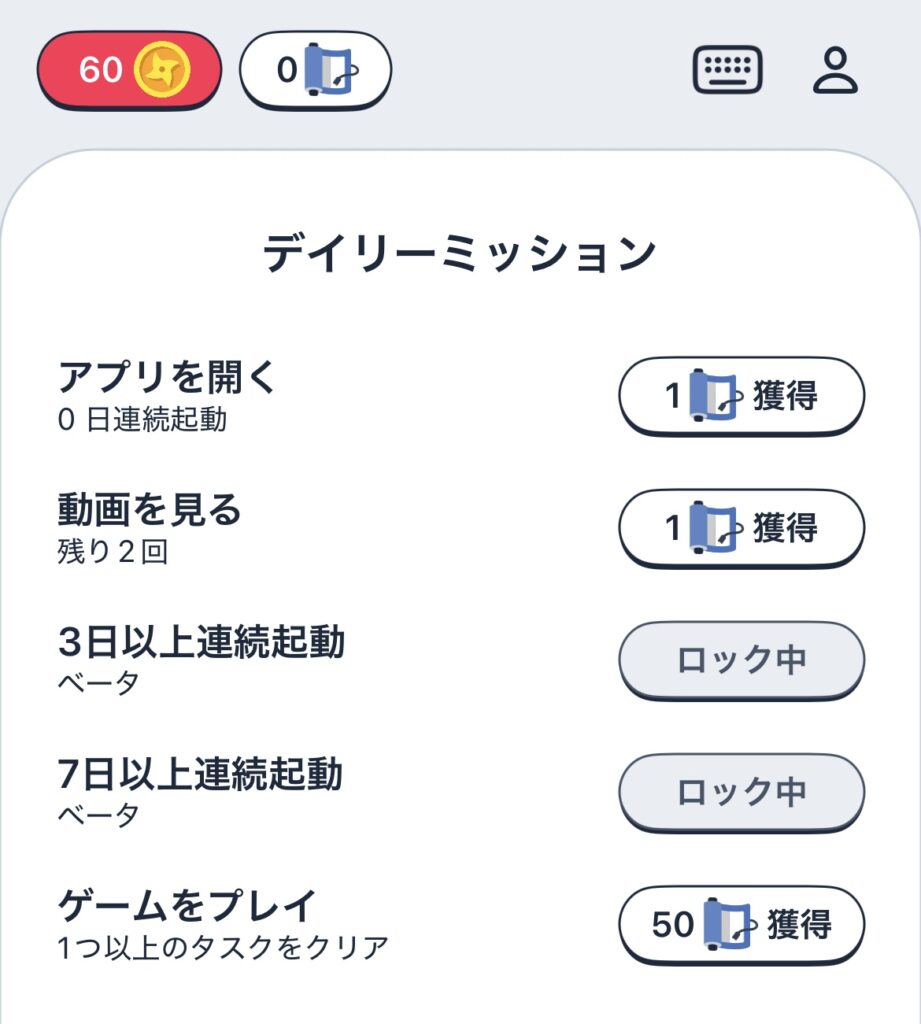Tap the scroll balance pill showing 0
Image resolution: width=921 pixels, height=1024 pixels.
point(315,70)
